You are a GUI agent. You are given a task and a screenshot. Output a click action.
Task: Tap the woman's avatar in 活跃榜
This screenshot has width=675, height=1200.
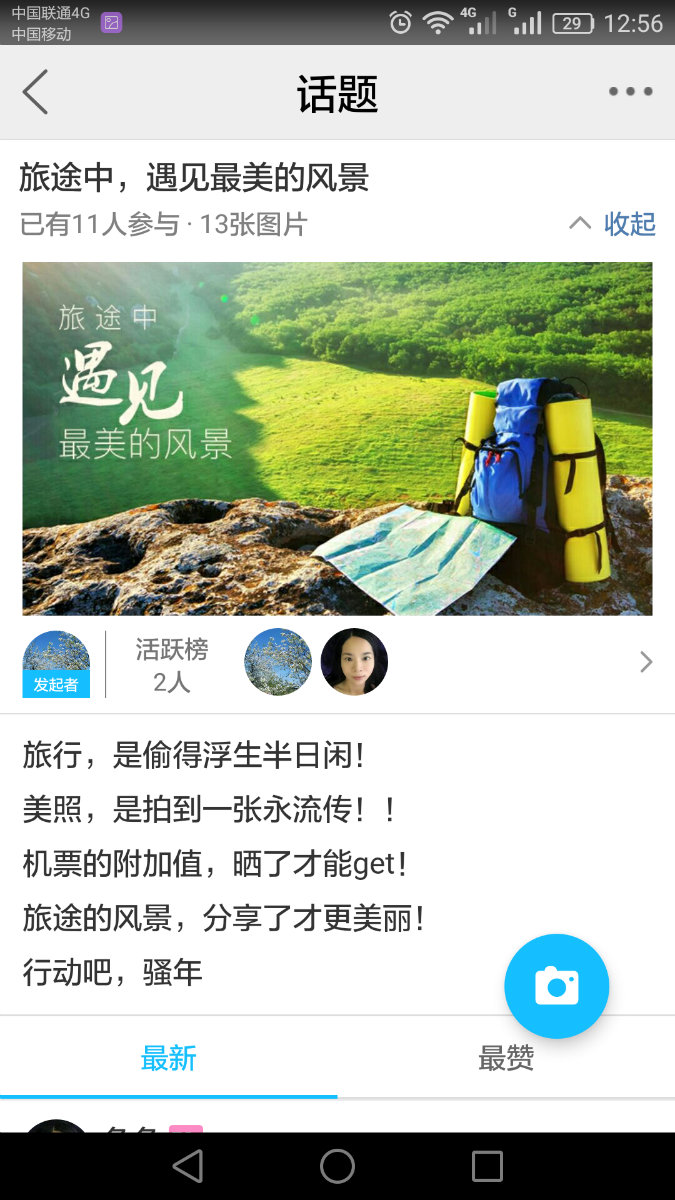point(354,662)
